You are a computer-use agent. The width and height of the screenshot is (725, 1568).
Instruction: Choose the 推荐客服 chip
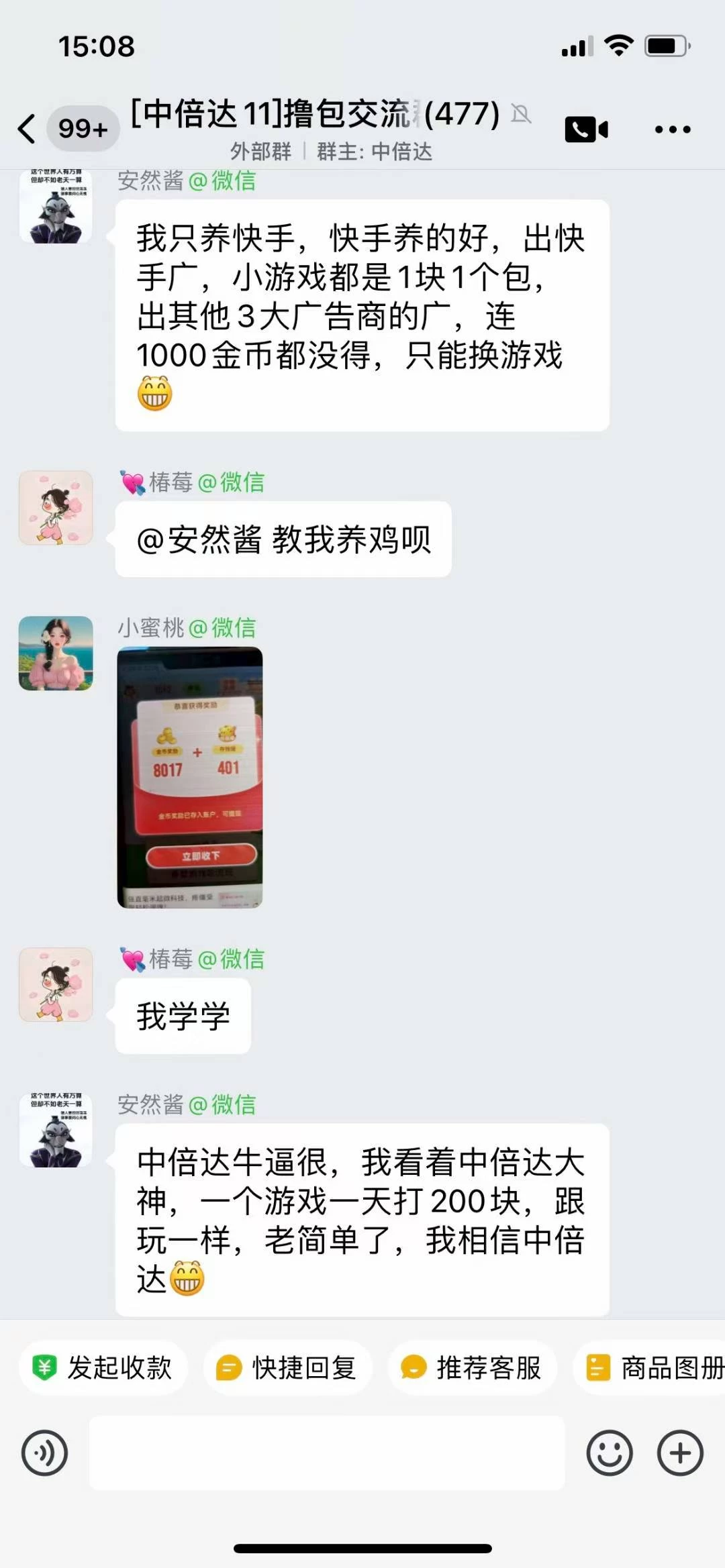click(473, 1367)
